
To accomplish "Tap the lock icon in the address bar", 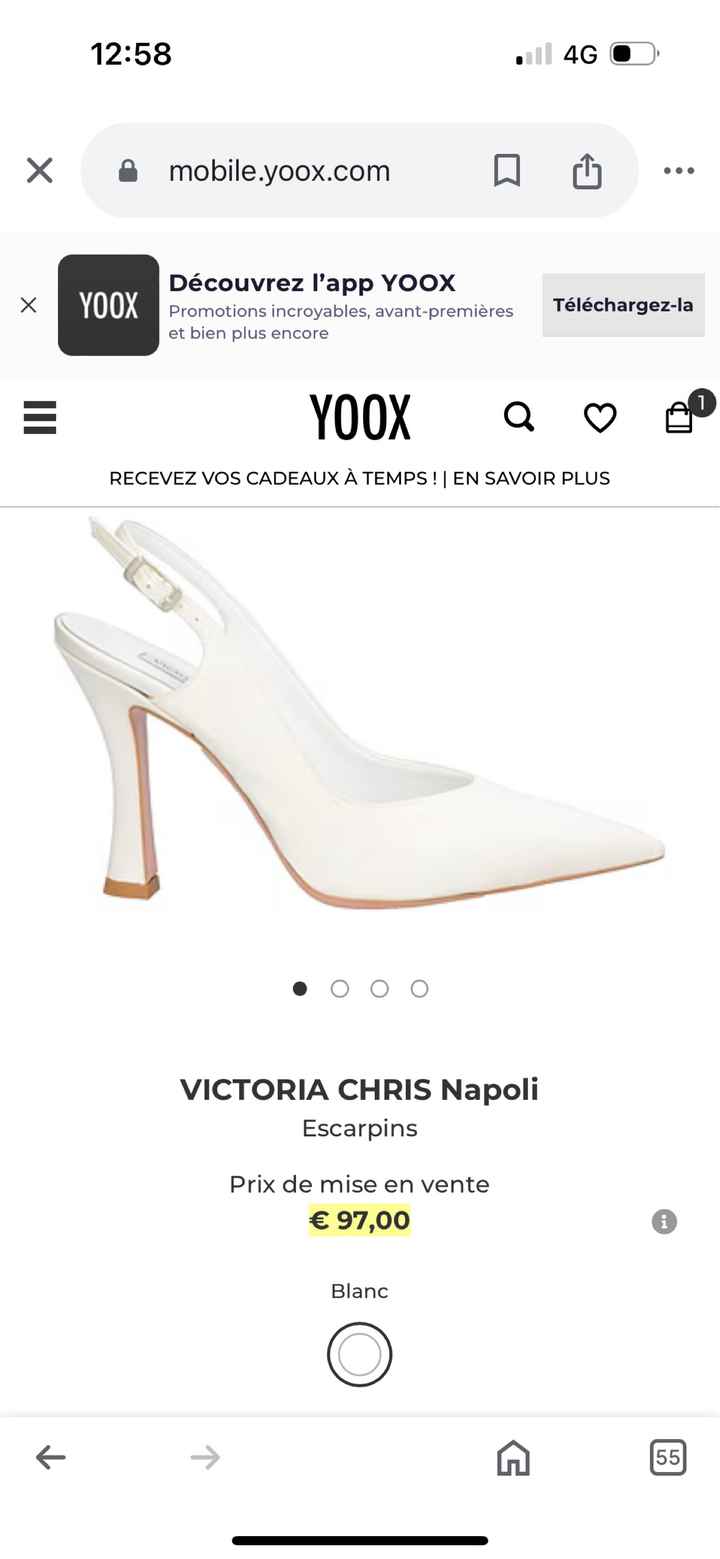I will [128, 170].
